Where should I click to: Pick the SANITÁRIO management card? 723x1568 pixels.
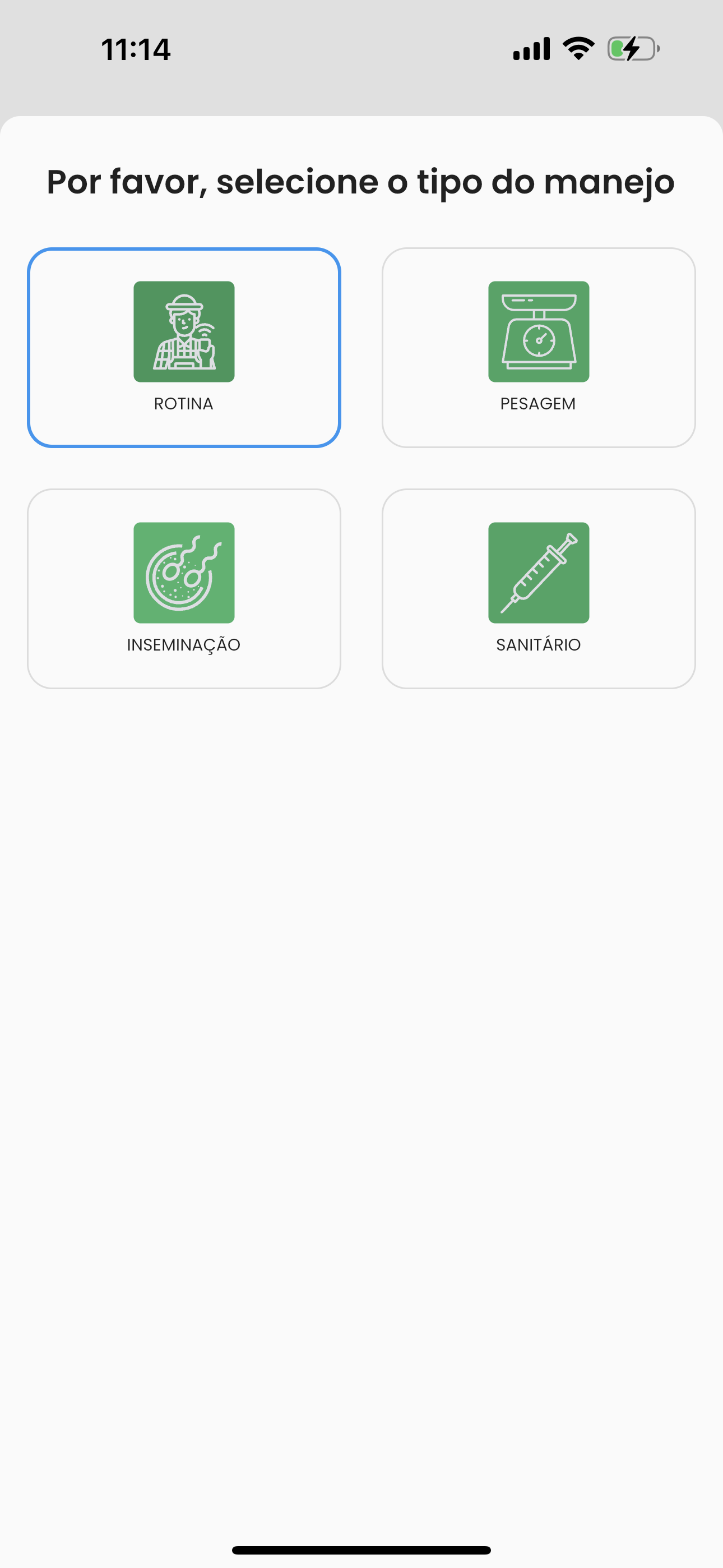539,589
